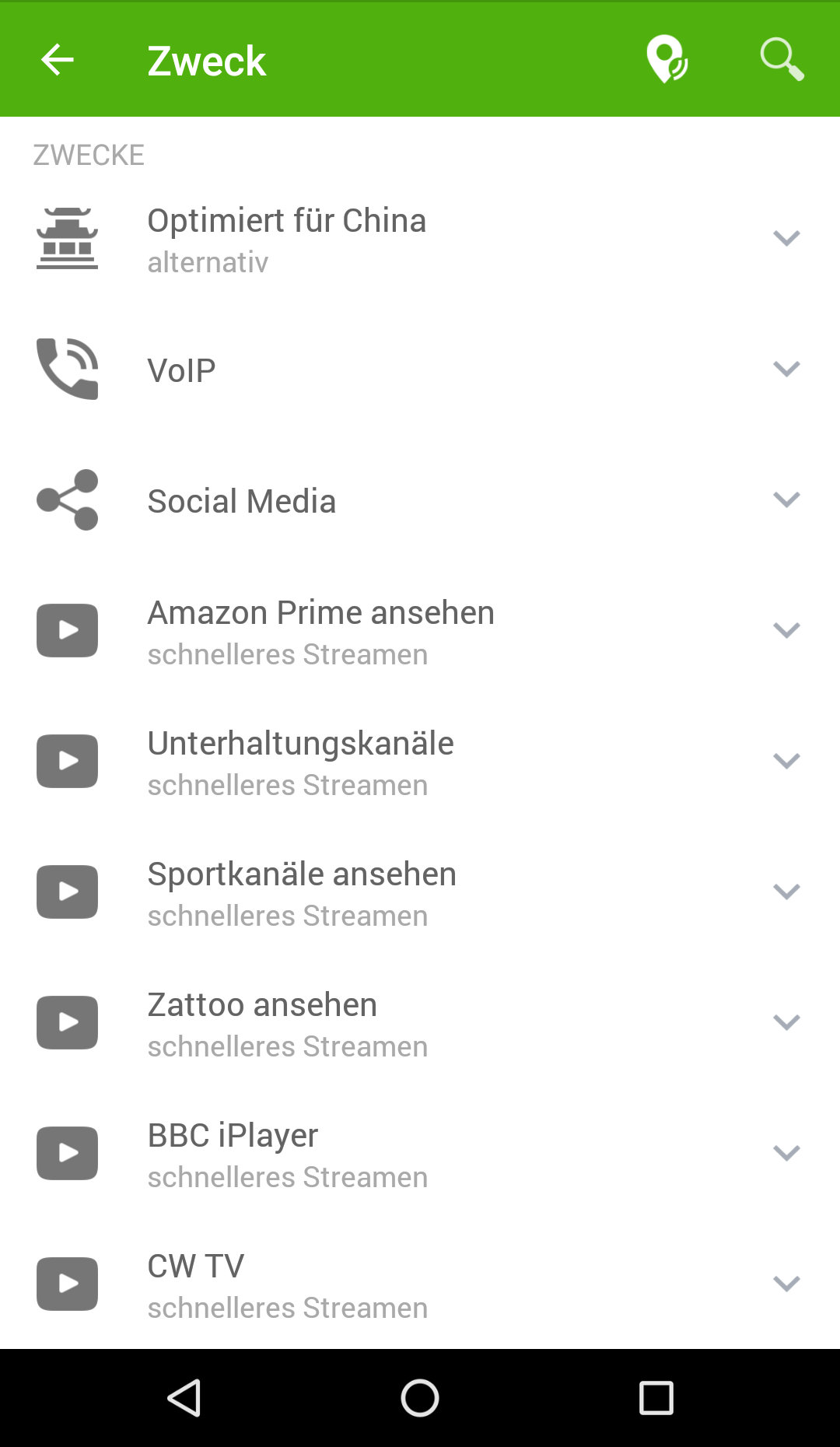This screenshot has width=840, height=1447.
Task: Expand Unterhaltungskanäle
Action: pos(786,761)
